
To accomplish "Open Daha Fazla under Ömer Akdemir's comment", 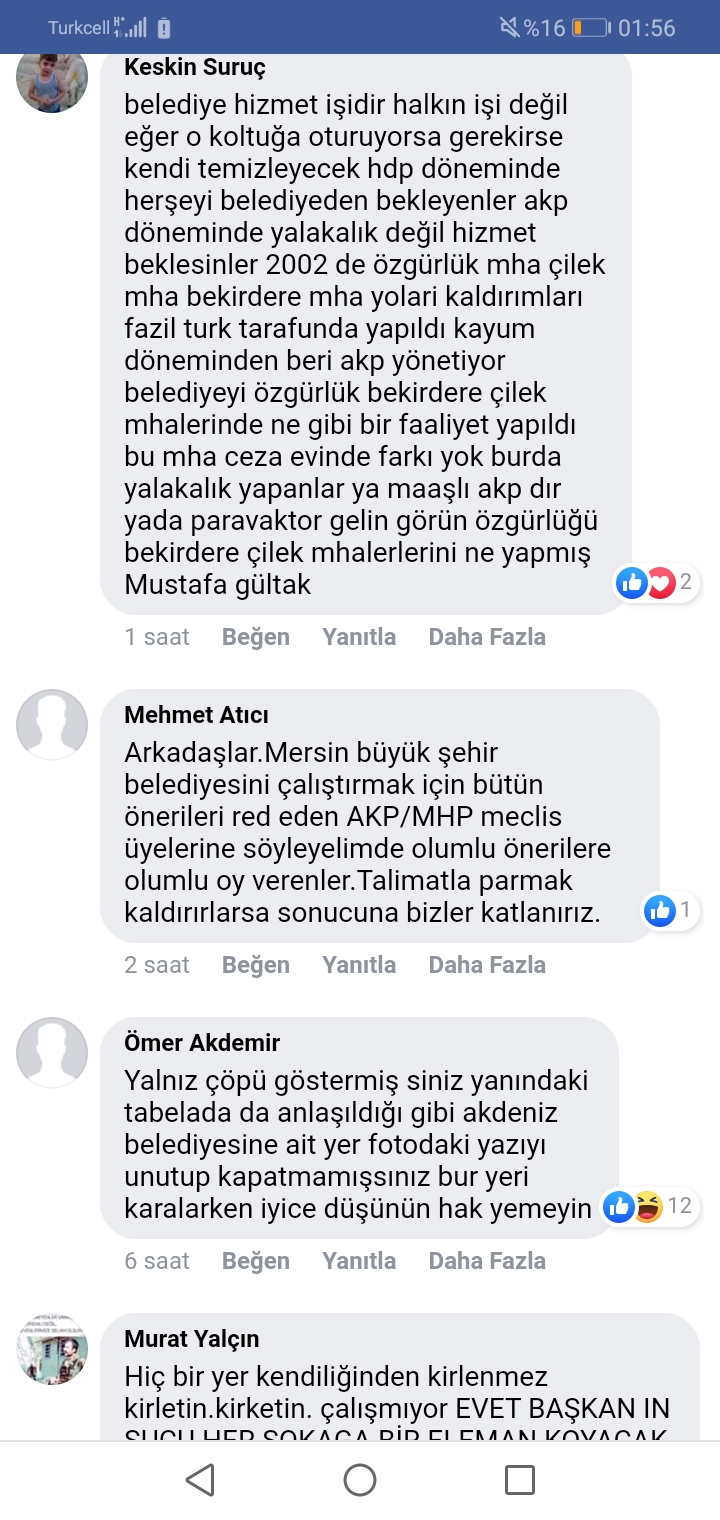I will coord(487,1261).
